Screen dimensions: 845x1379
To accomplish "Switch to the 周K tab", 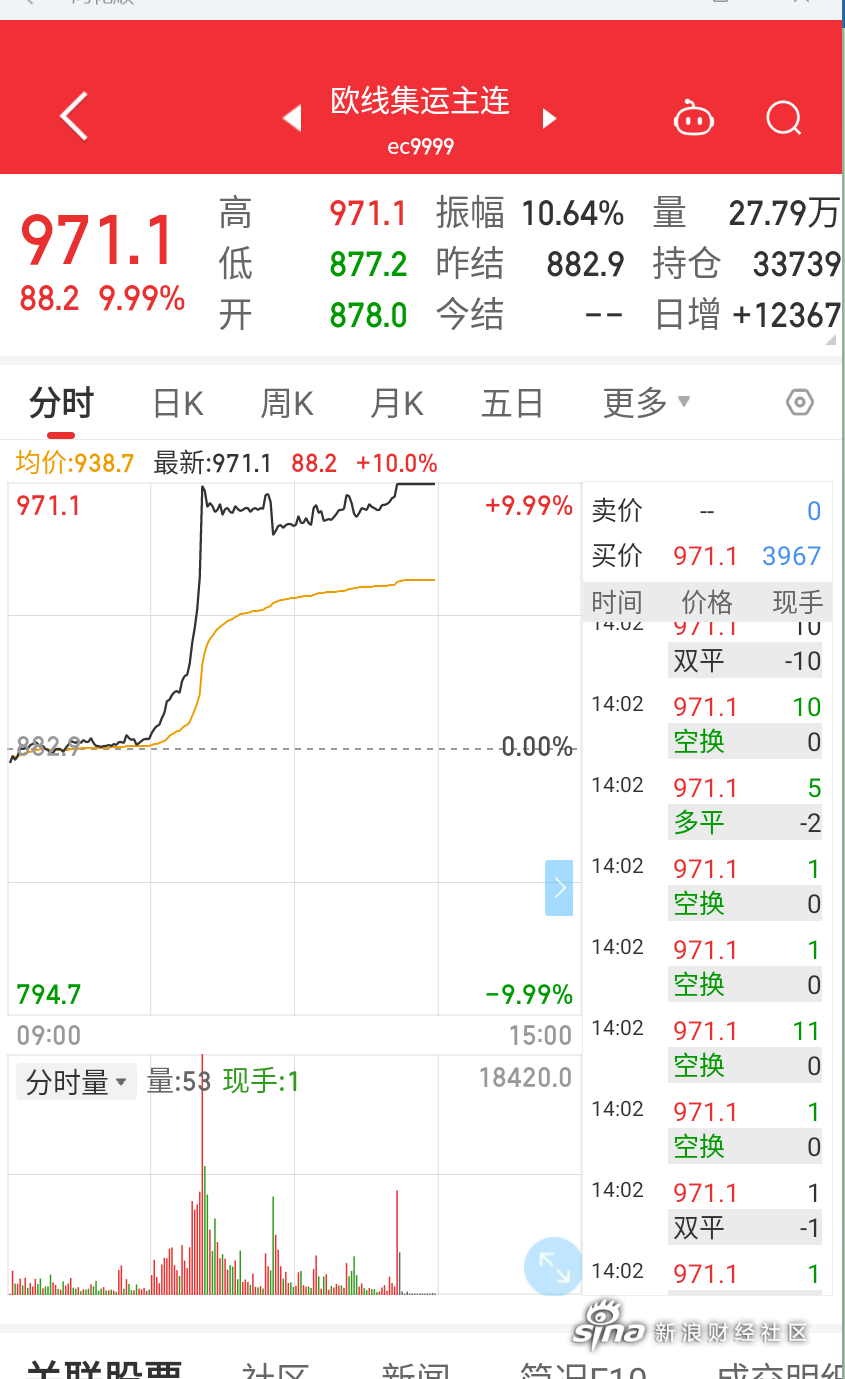I will pyautogui.click(x=287, y=404).
